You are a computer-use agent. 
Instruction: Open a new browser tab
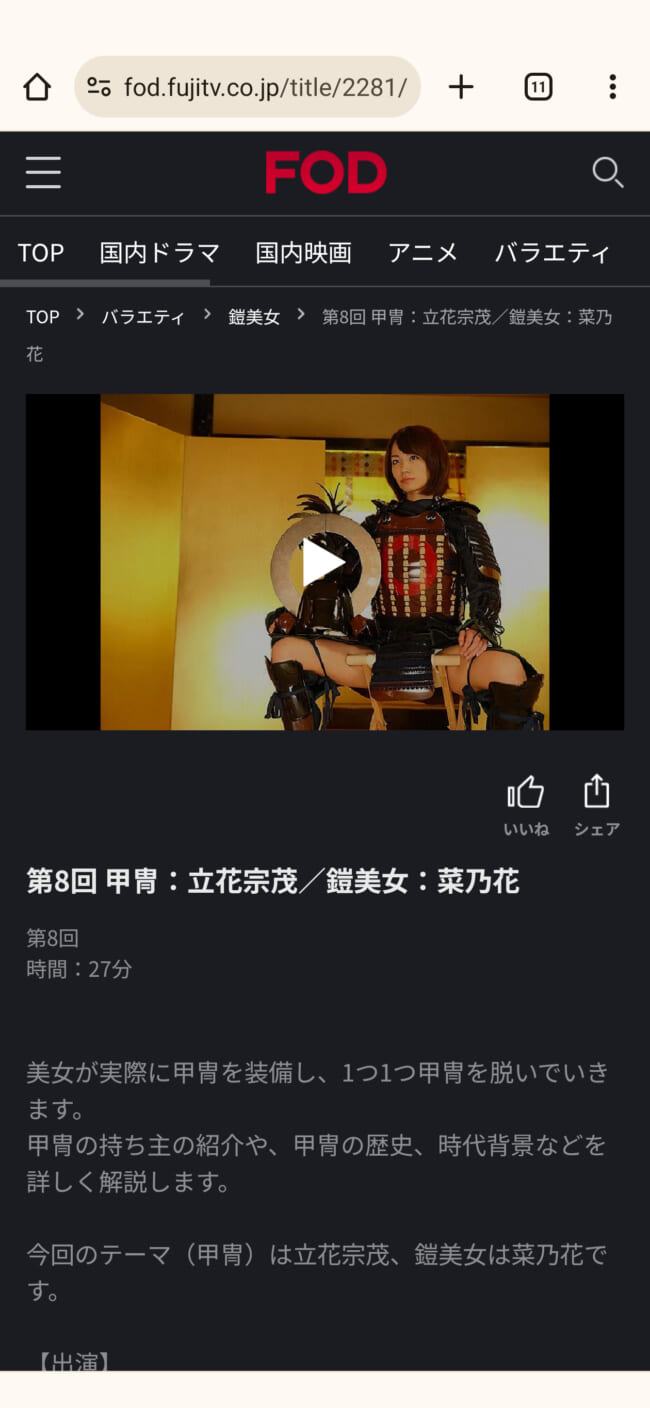461,87
